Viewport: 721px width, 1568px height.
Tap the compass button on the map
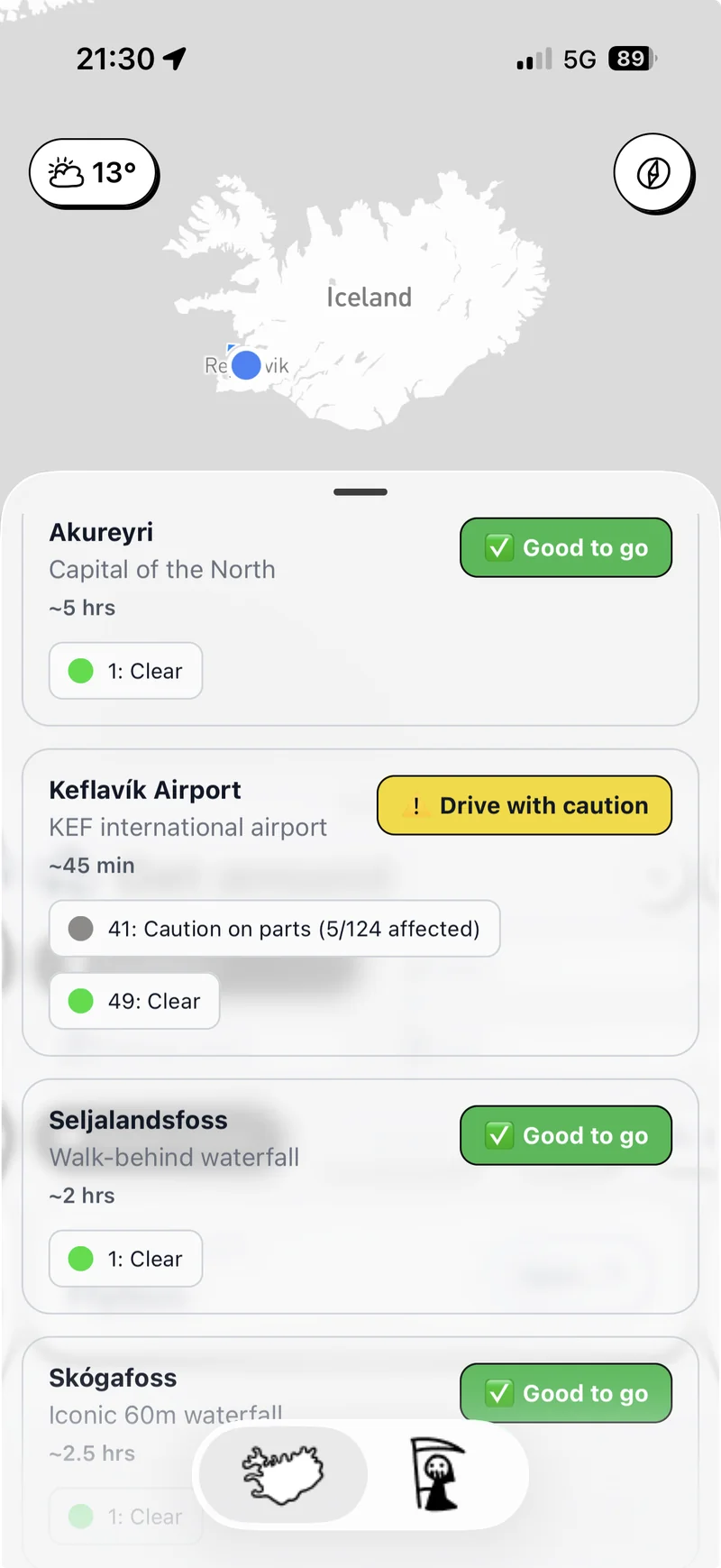click(653, 172)
